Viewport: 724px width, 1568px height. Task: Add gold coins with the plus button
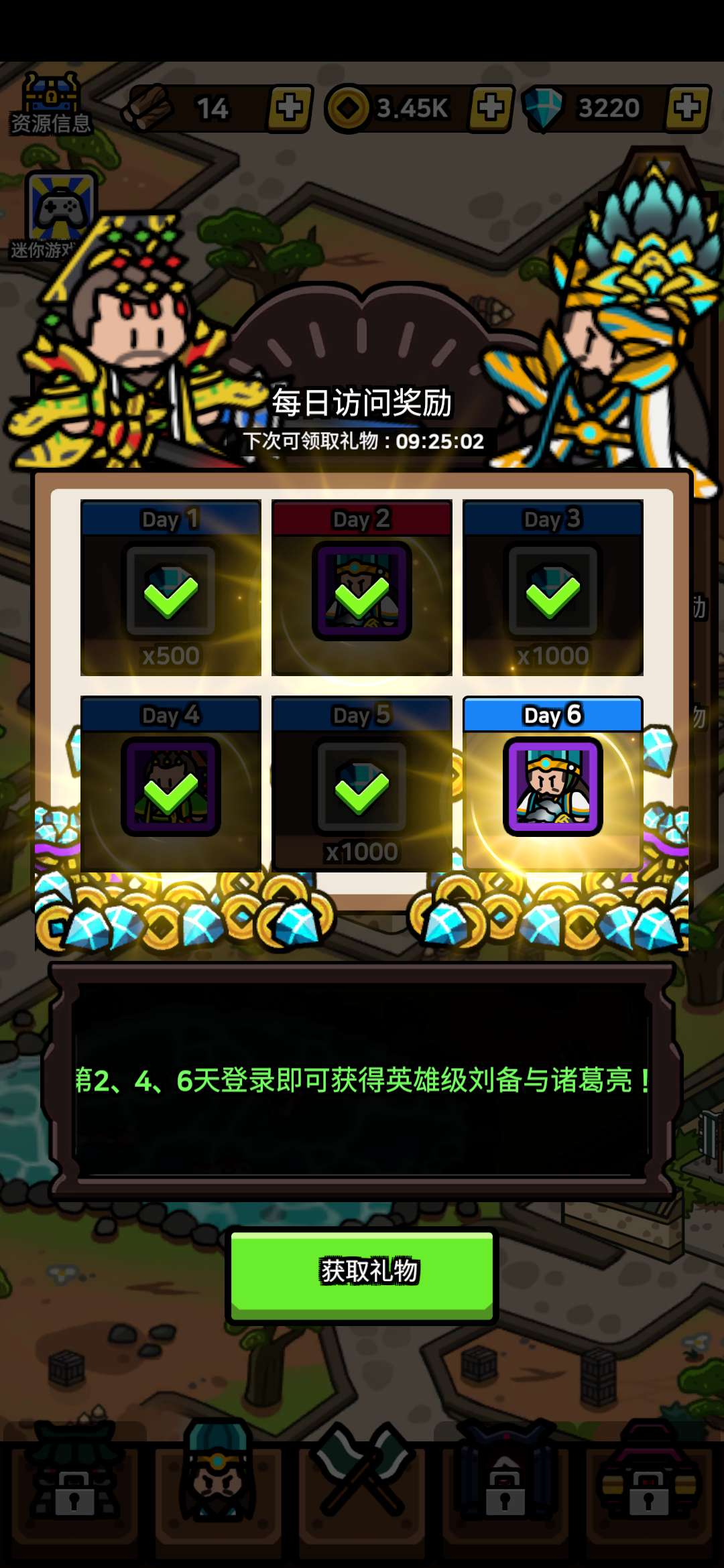click(x=491, y=107)
